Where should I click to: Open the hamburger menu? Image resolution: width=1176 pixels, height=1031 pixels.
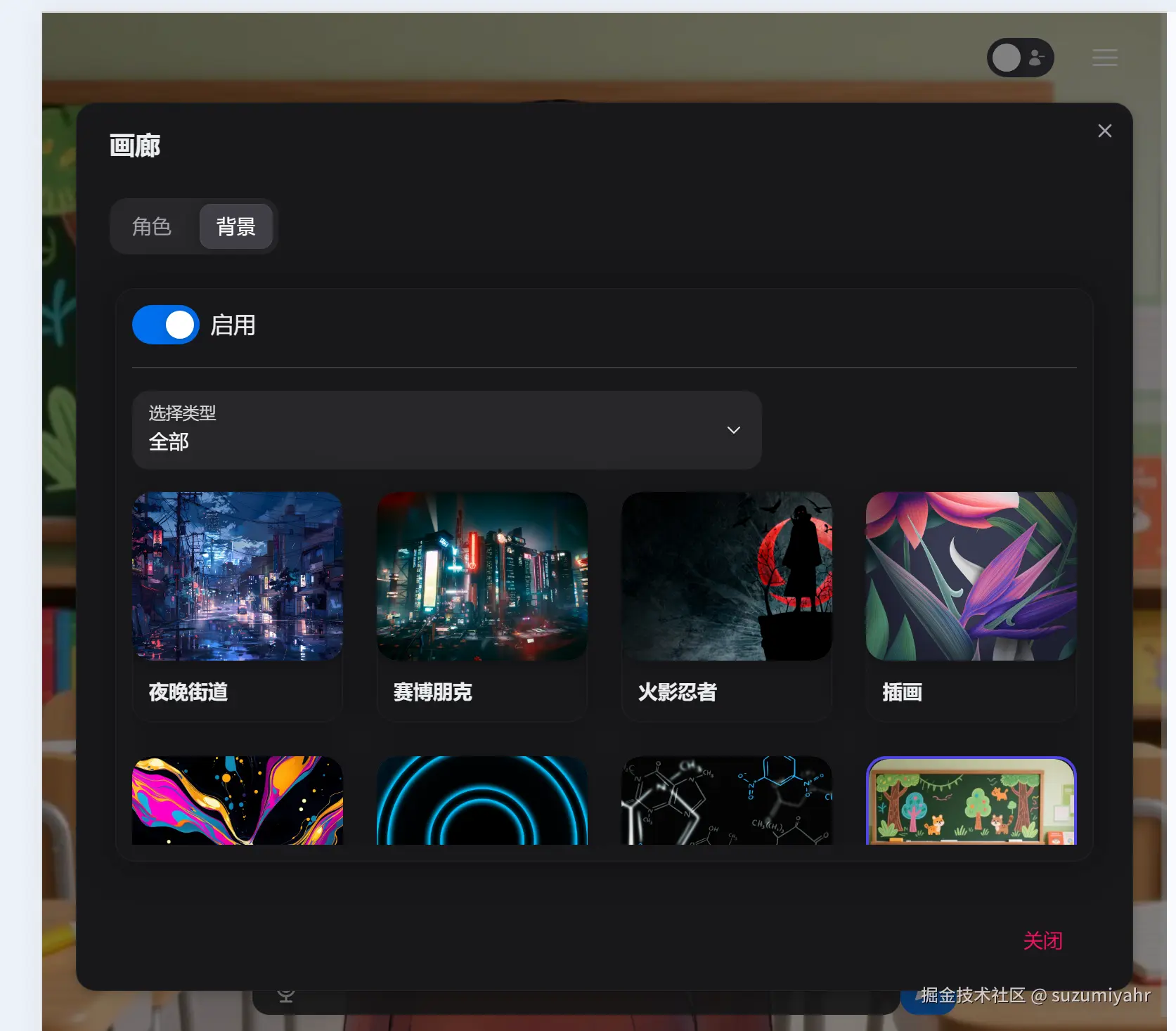tap(1104, 58)
